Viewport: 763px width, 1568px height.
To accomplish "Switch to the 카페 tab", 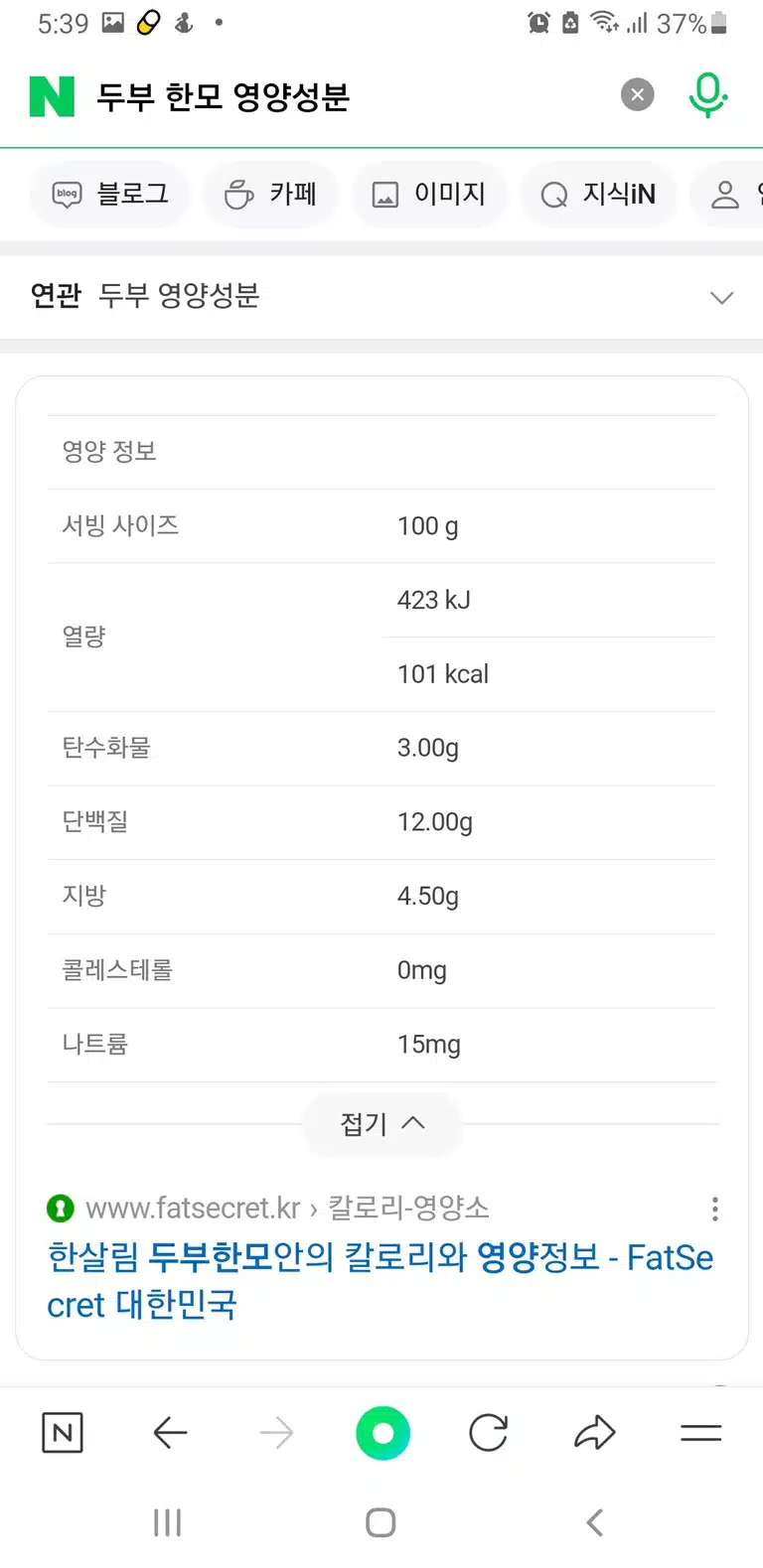I will 270,194.
